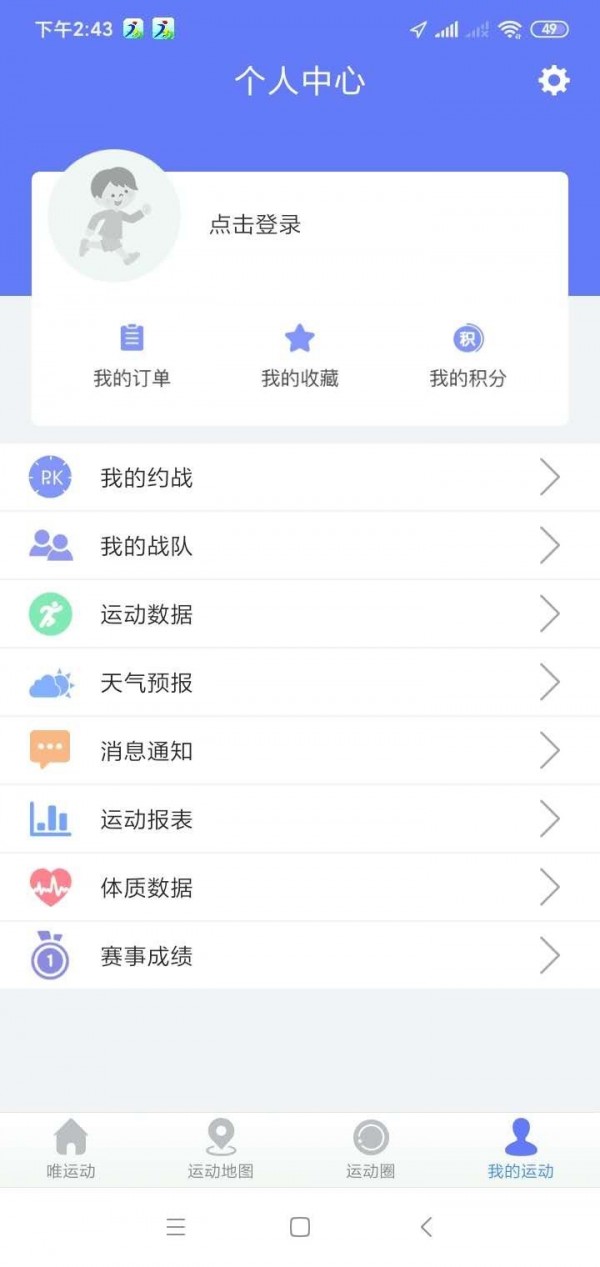Select the 我的运动 tab
Screen dimensions: 600x1267
520,1150
